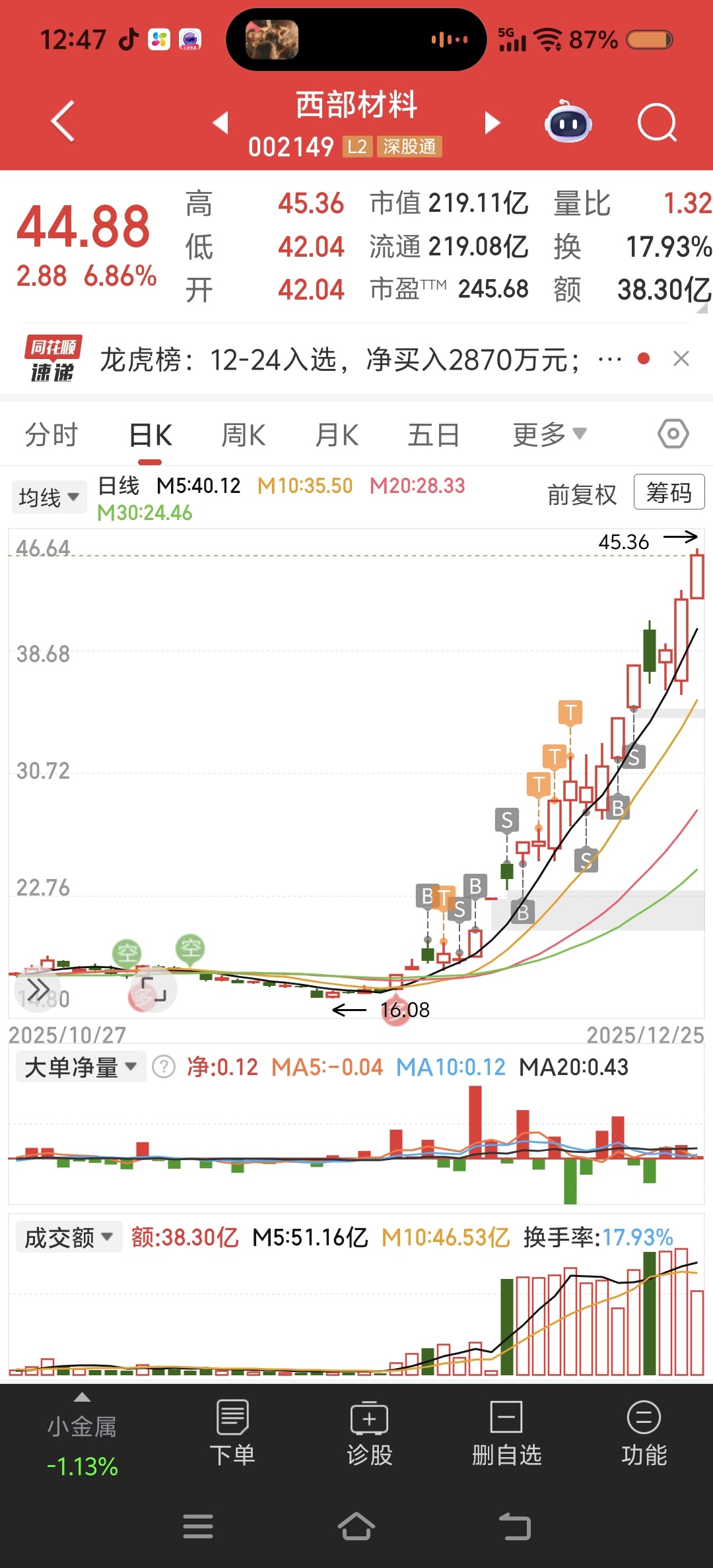Image resolution: width=713 pixels, height=1568 pixels.
Task: Dismiss the 龙虎榜 news banner
Action: (681, 359)
